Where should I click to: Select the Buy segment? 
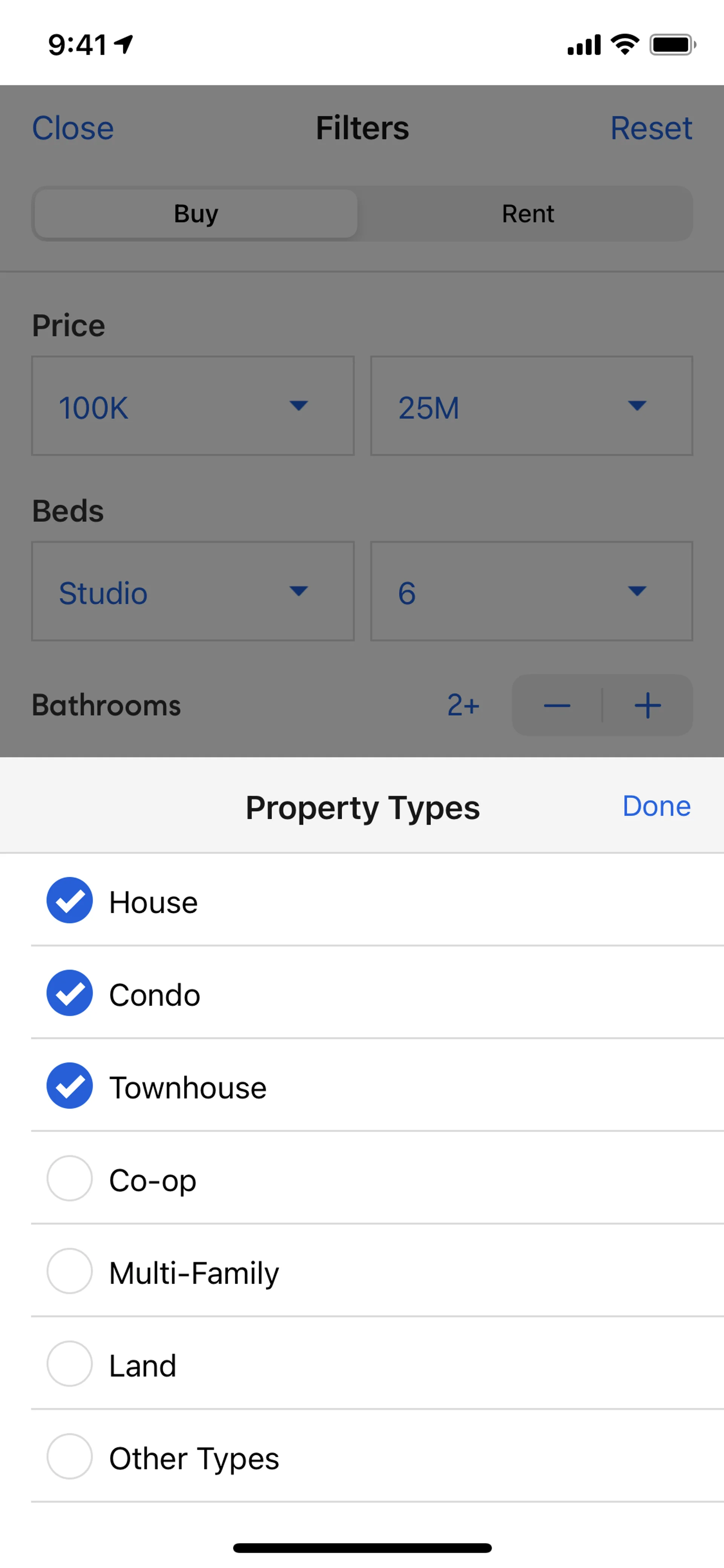(196, 213)
